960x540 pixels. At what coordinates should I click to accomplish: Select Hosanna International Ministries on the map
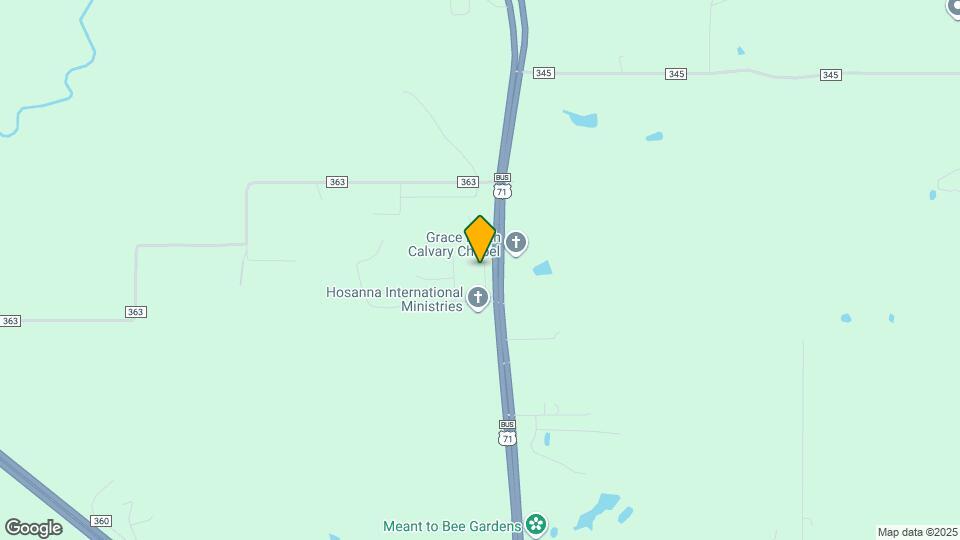coord(478,297)
